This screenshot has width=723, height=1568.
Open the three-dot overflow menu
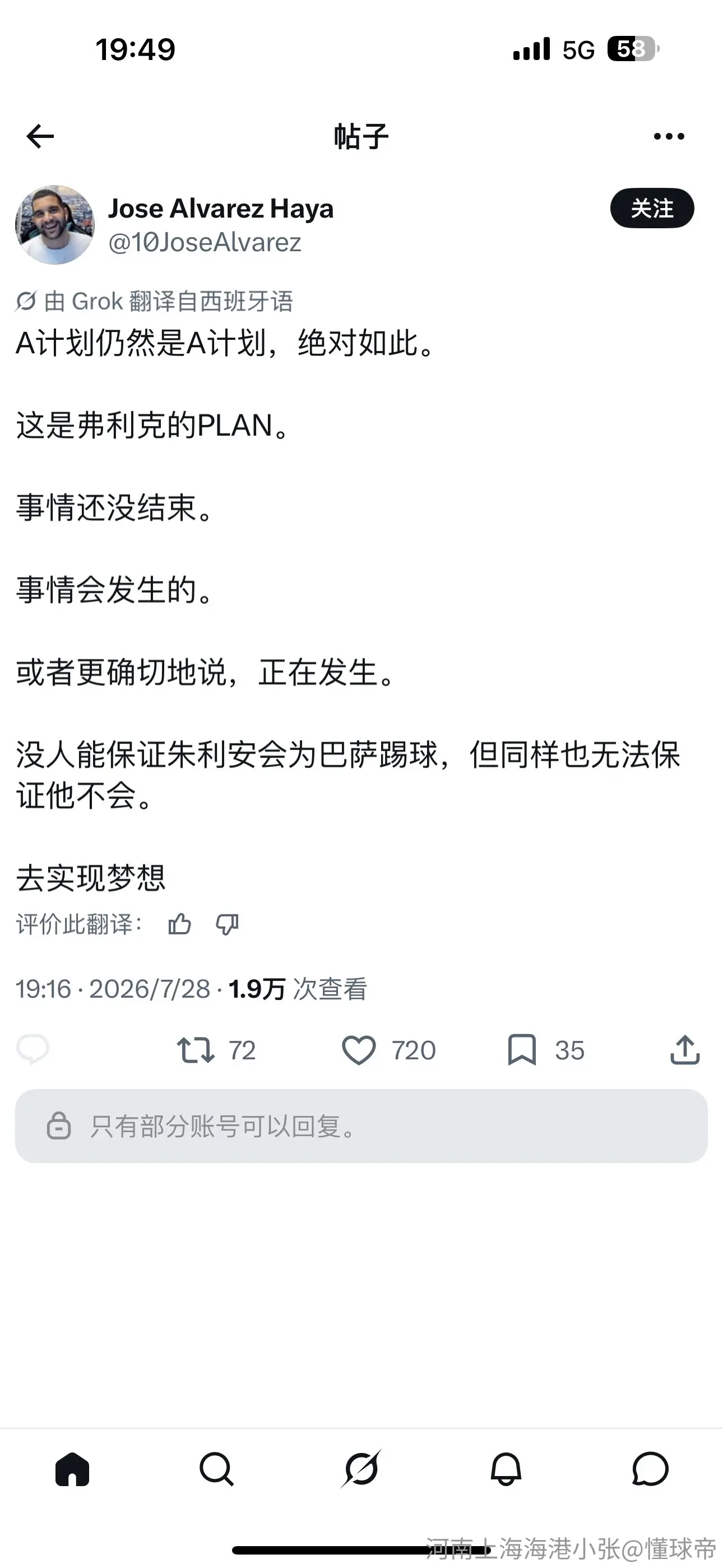(x=669, y=136)
